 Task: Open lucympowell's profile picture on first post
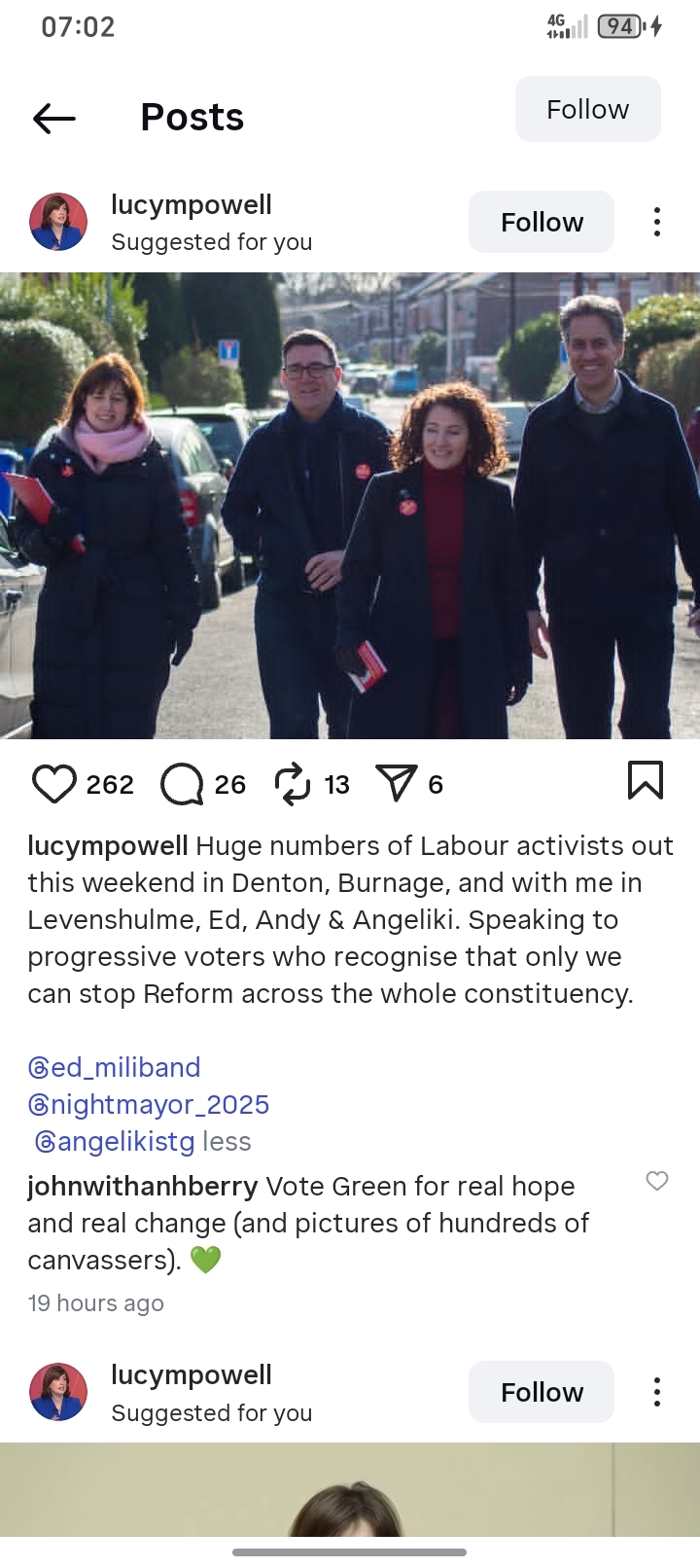tap(58, 222)
